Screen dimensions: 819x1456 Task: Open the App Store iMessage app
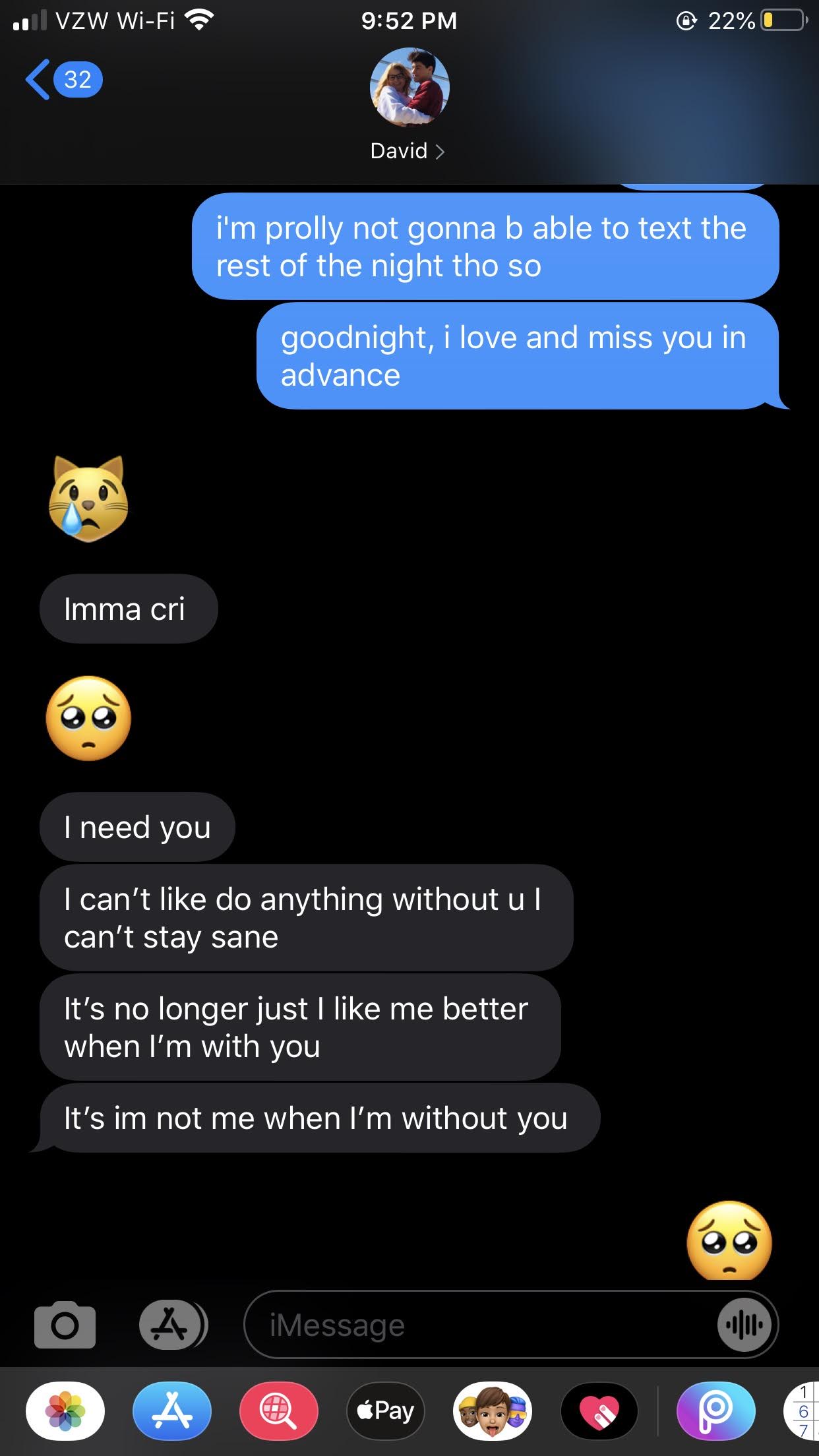pos(172,1411)
